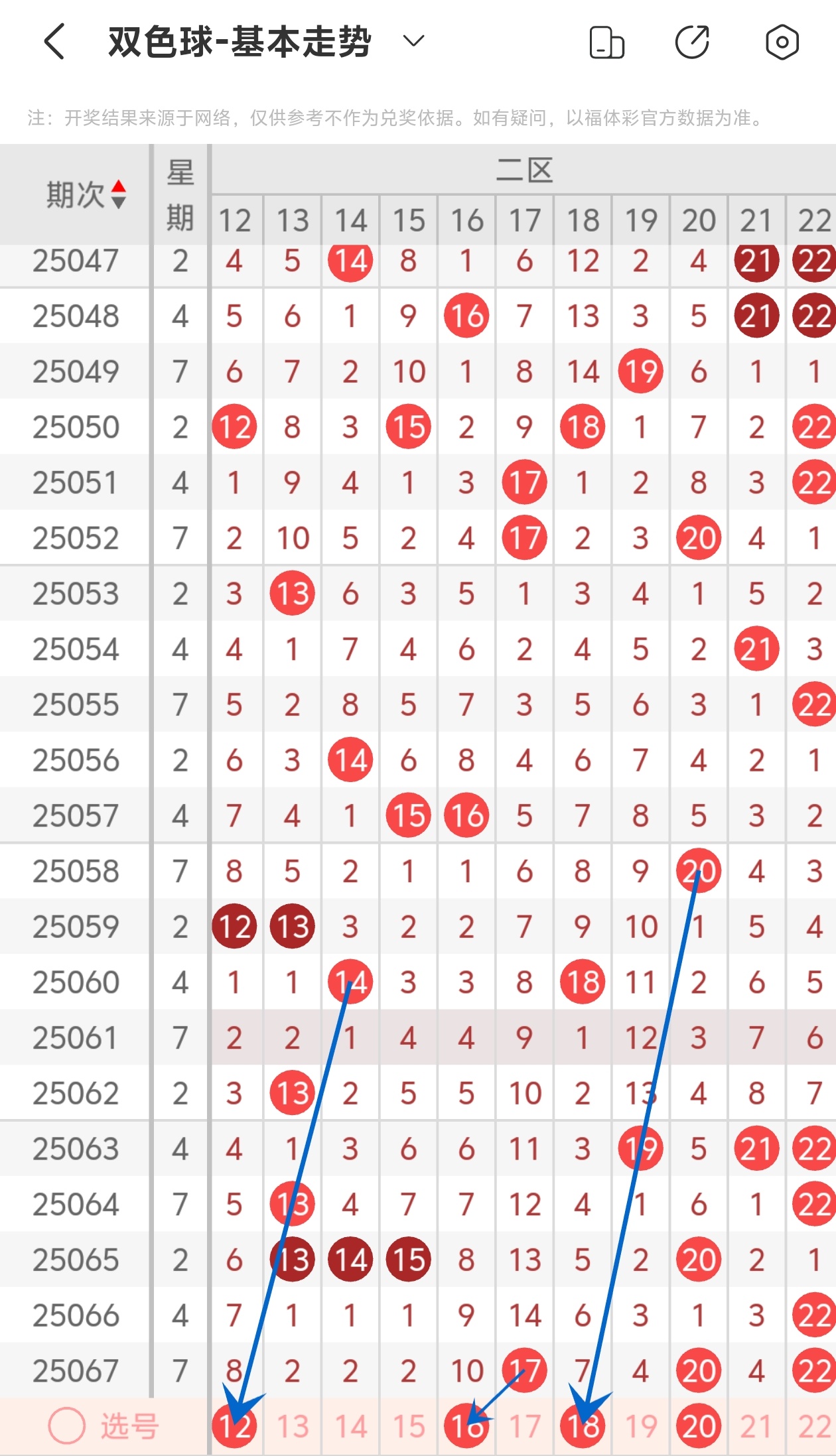Select number 14 in the selection row
This screenshot has height=1456, width=836.
350,1426
